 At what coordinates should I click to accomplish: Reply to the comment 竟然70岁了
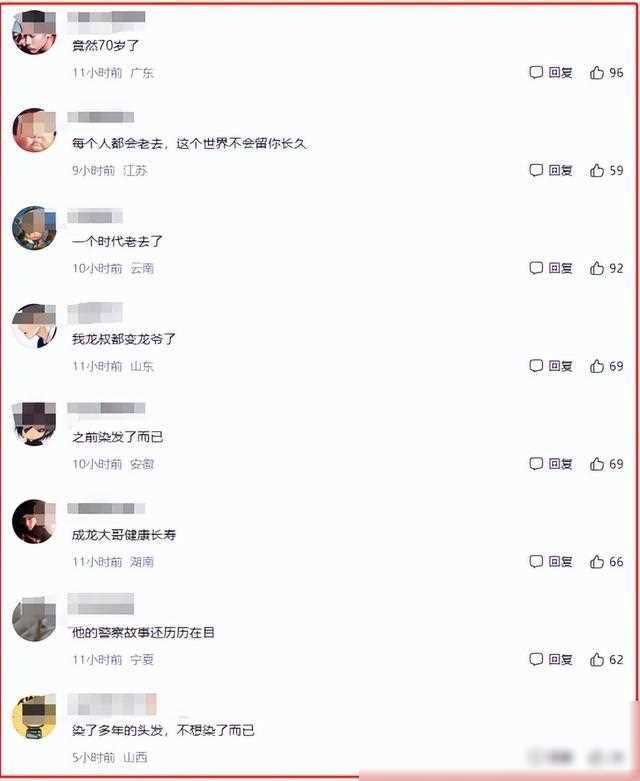click(x=551, y=73)
